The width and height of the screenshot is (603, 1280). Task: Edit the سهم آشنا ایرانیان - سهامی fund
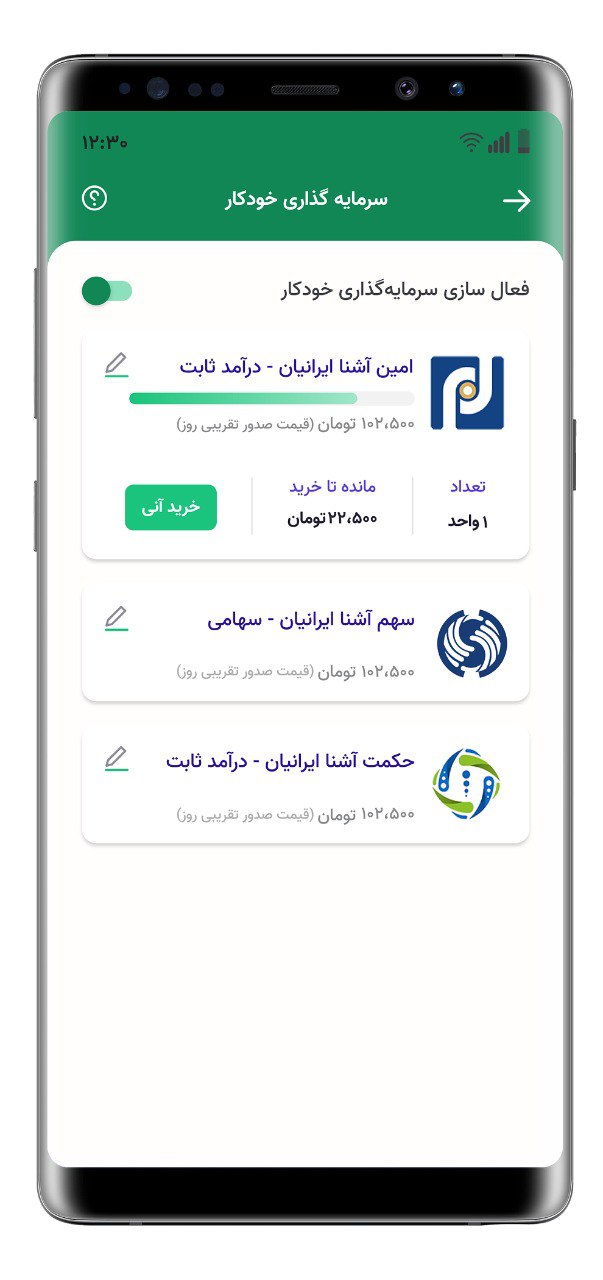pos(117,619)
